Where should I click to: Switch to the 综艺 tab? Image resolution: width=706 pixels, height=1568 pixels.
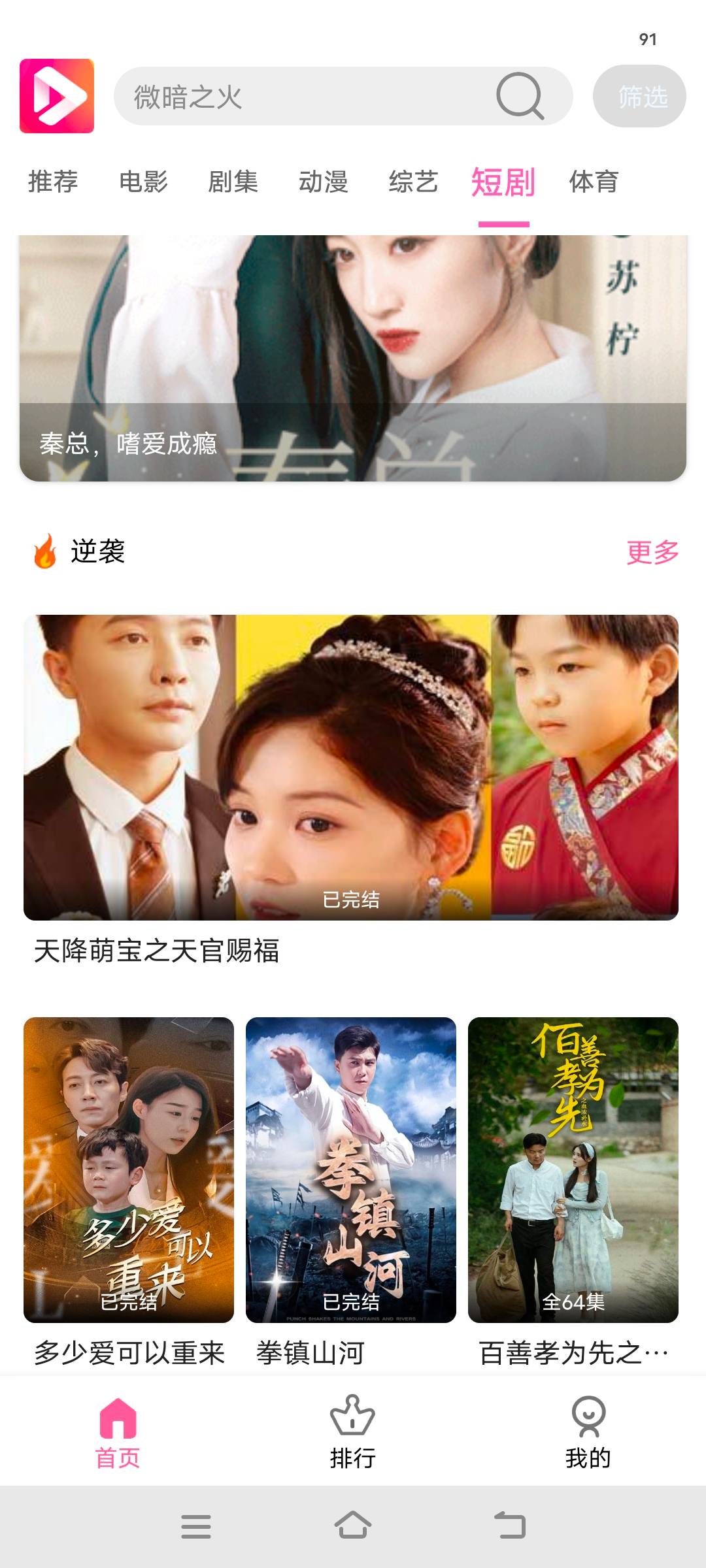point(413,182)
